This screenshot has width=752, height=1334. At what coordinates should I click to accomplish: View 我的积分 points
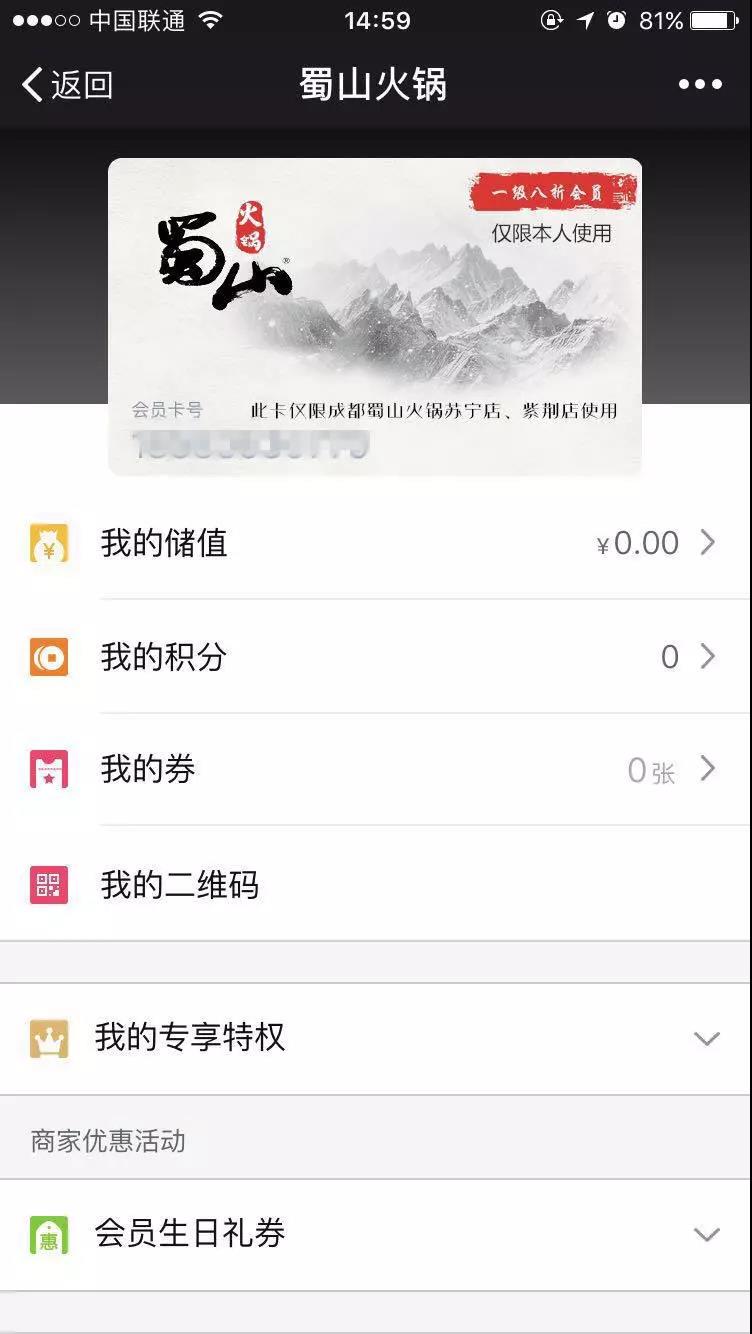(x=375, y=657)
